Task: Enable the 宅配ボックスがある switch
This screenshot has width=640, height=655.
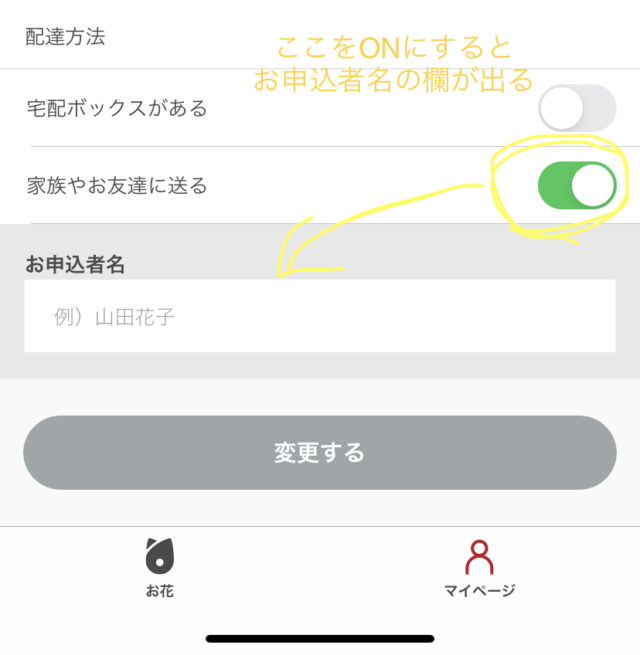Action: click(x=577, y=108)
